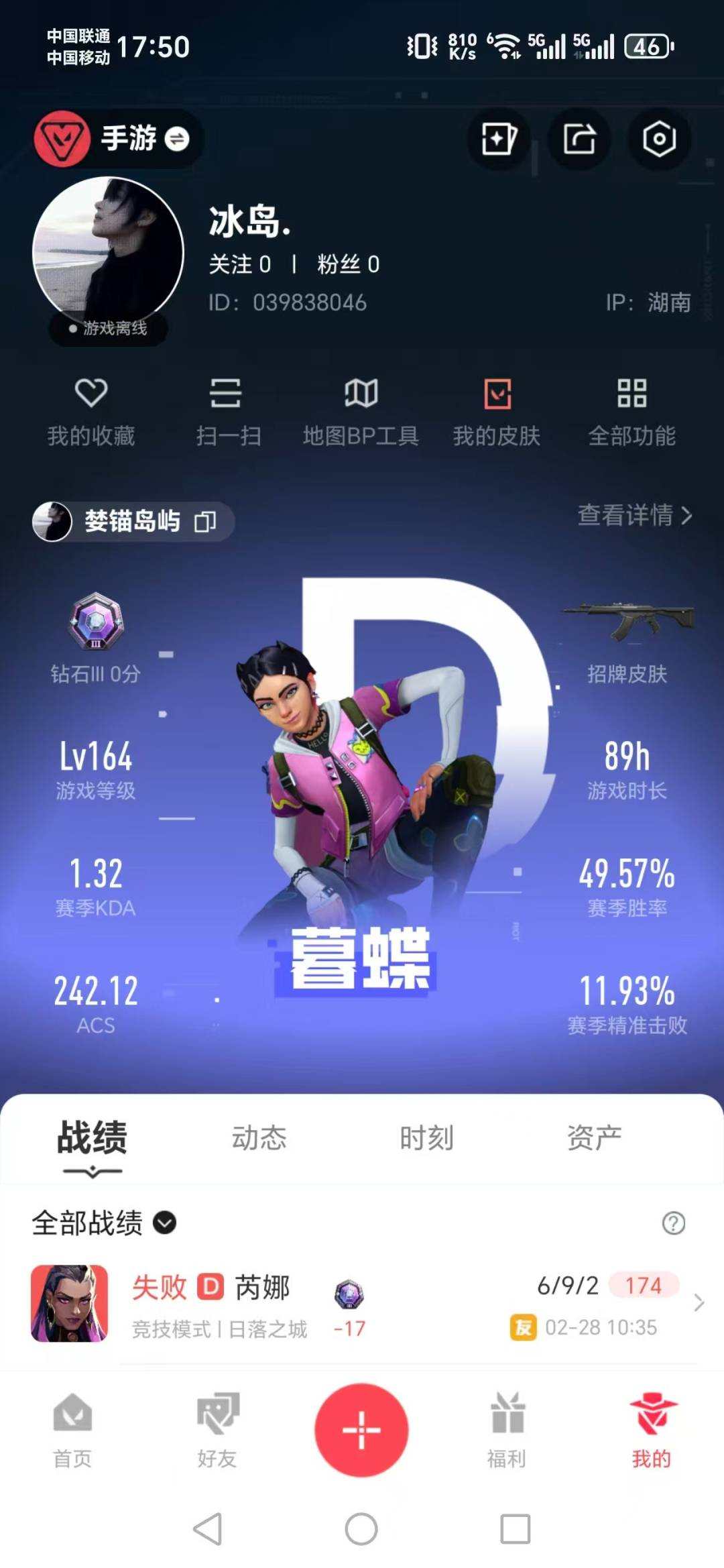Screen dimensions: 724x1568
Task: Tap the share icon in top bar
Action: [x=578, y=139]
